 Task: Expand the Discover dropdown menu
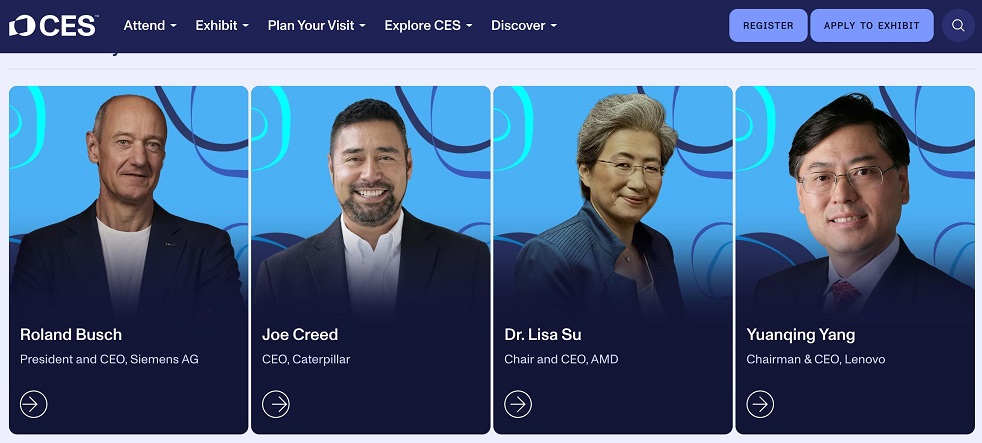coord(524,26)
